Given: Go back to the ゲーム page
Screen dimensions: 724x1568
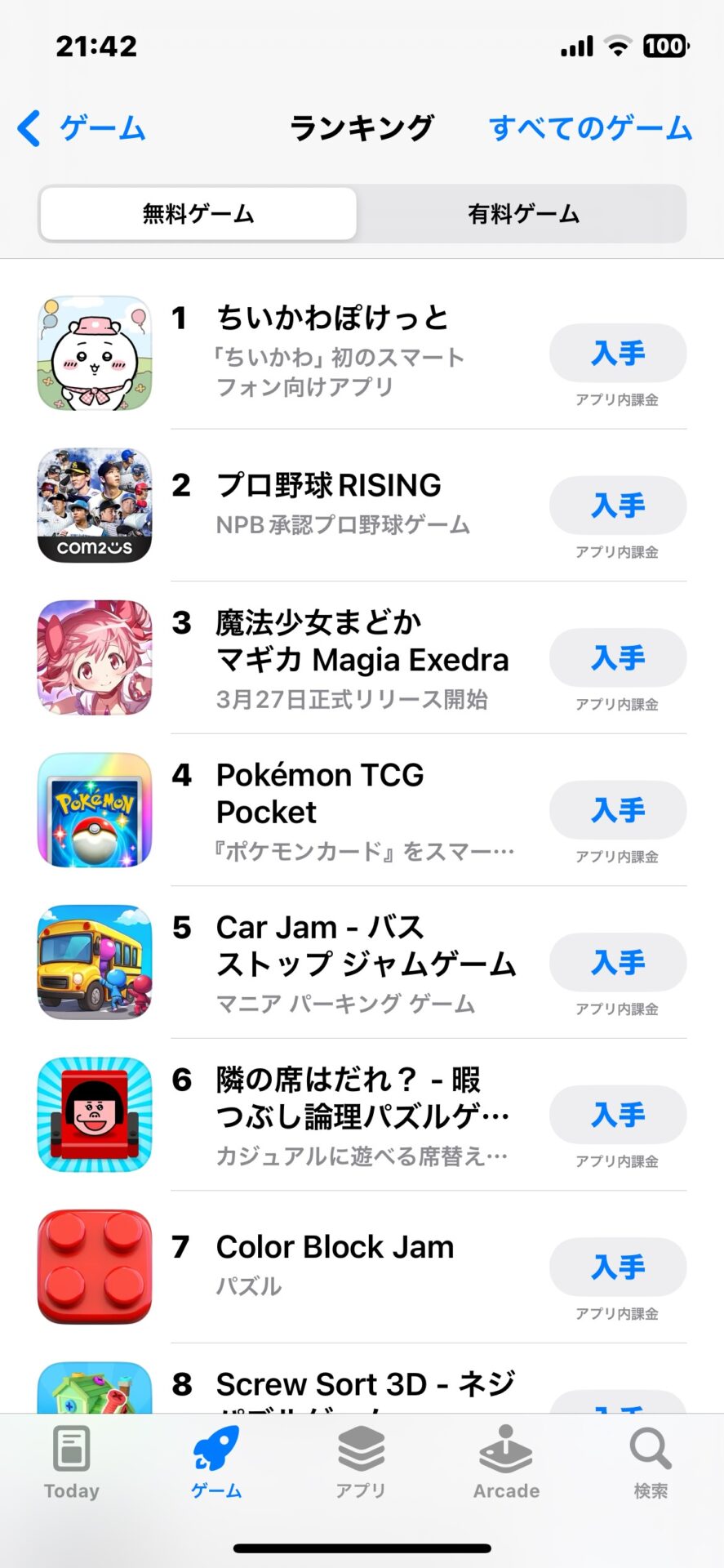Looking at the screenshot, I should pyautogui.click(x=81, y=128).
